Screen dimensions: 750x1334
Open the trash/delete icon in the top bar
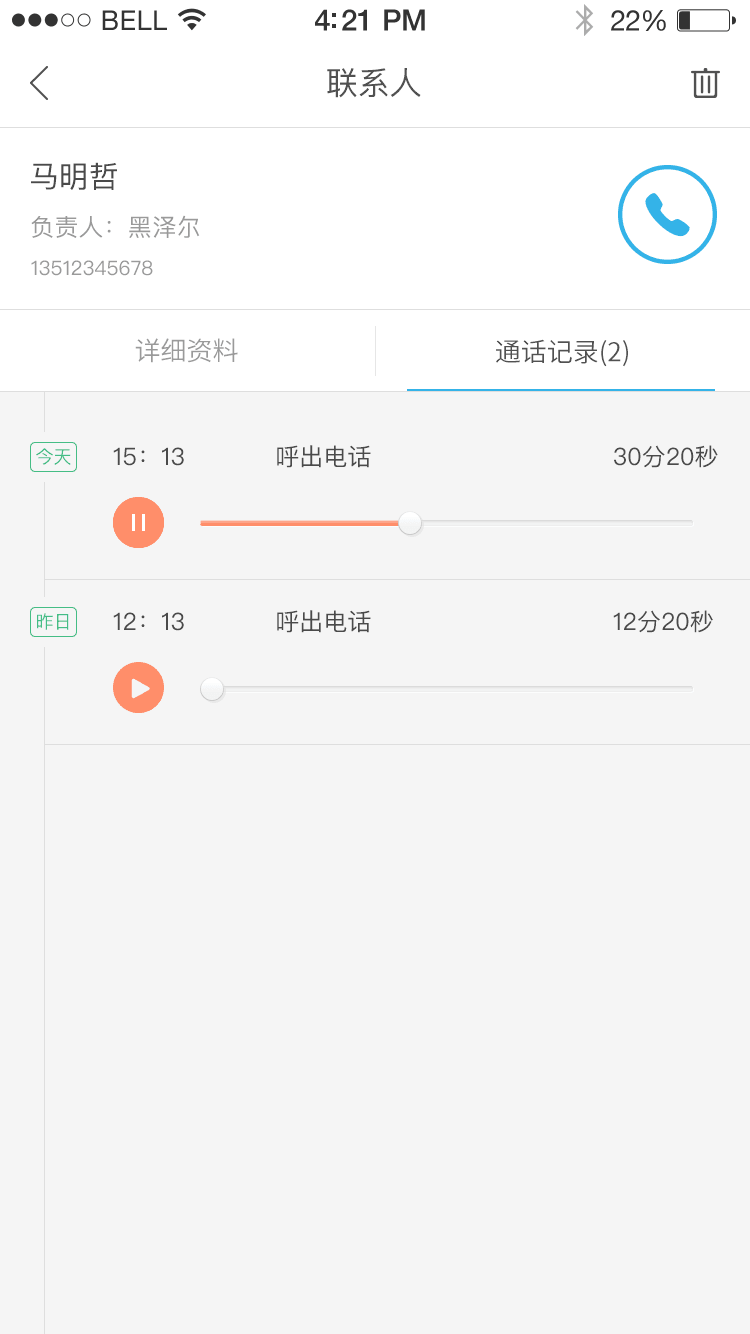[705, 83]
